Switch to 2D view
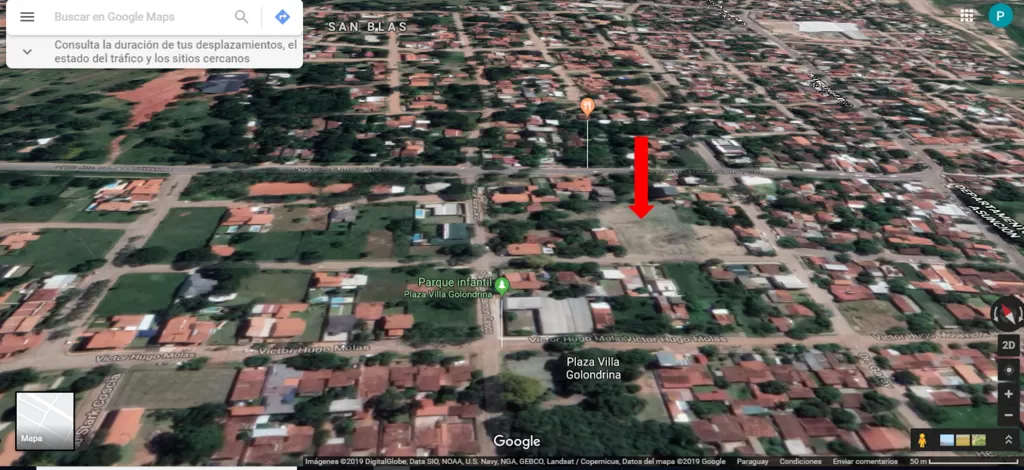This screenshot has width=1024, height=470. point(1008,345)
